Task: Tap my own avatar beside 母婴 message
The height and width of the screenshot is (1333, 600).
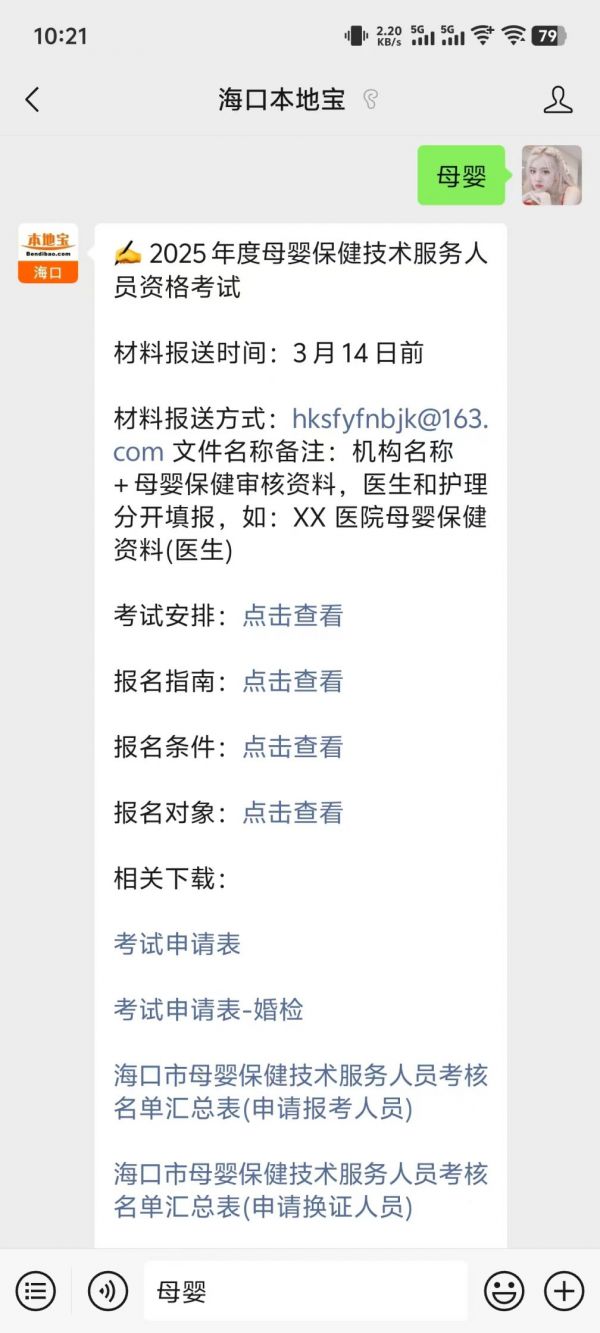Action: tap(552, 175)
